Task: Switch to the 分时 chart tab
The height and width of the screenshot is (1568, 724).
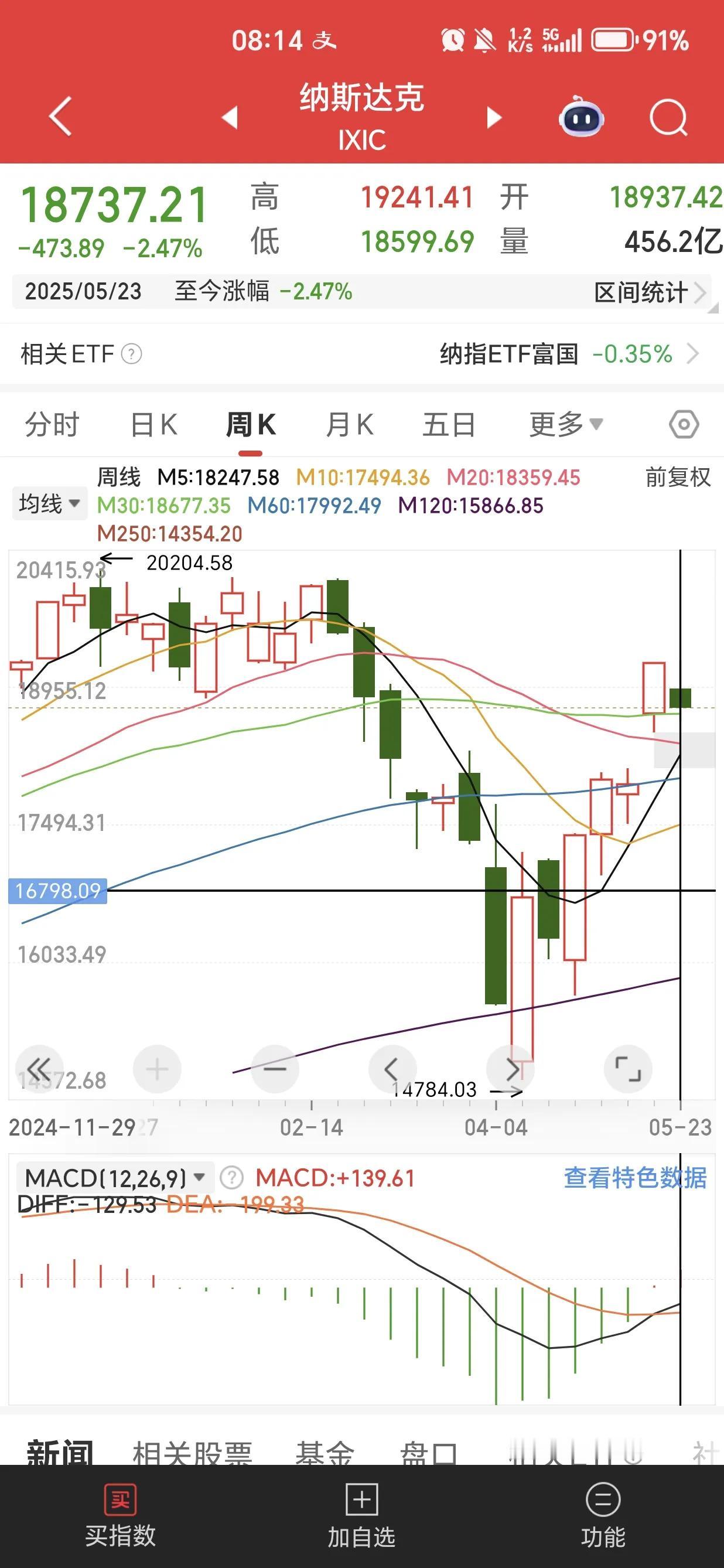Action: [x=52, y=424]
